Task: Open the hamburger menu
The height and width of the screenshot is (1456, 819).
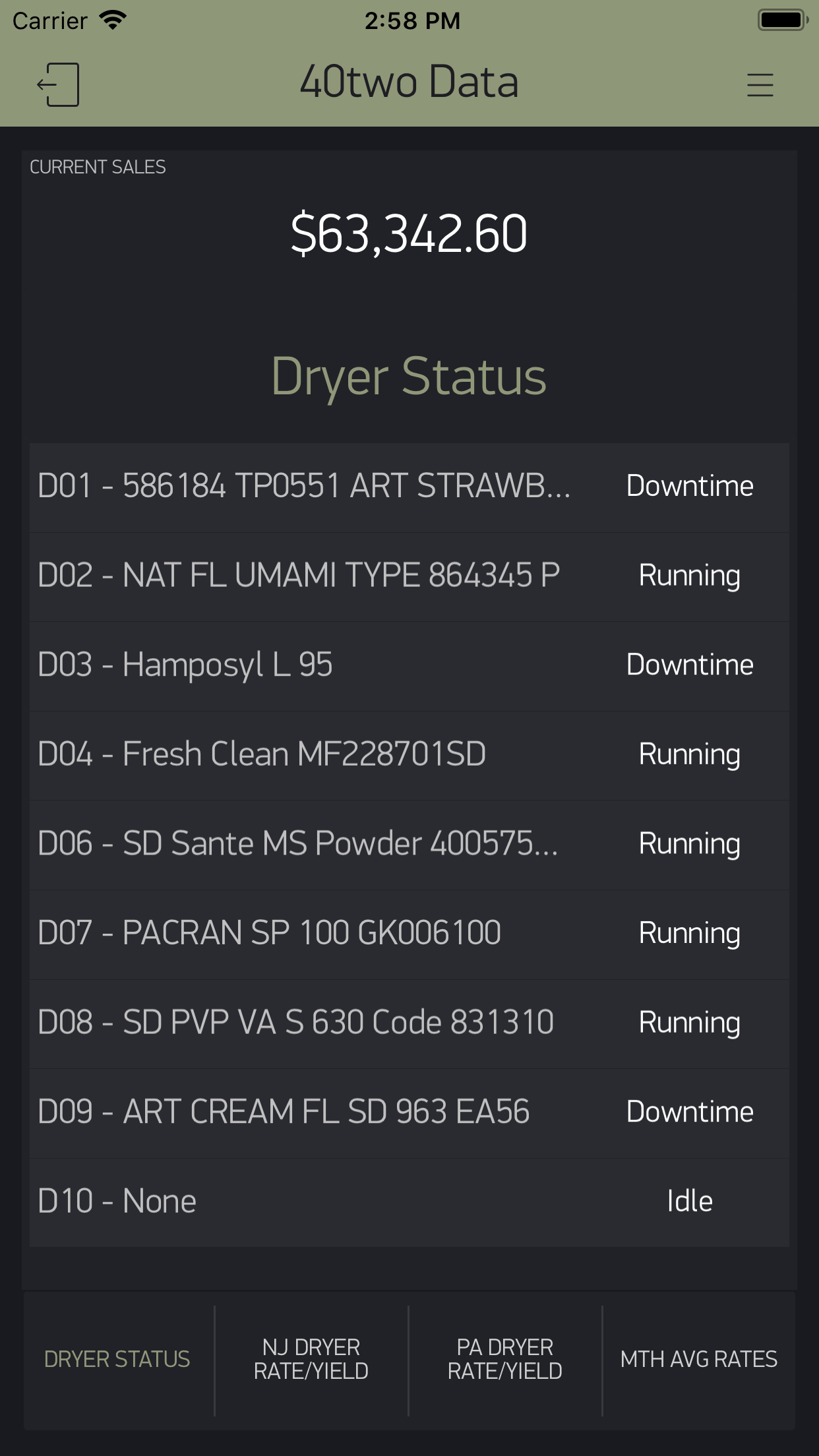Action: [760, 84]
